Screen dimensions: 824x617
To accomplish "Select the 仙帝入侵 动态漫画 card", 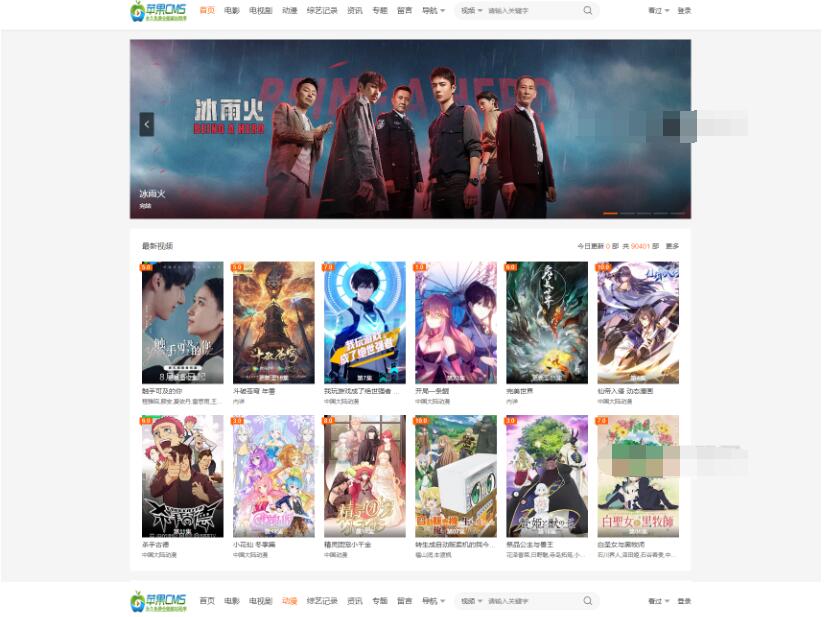I will [x=637, y=323].
